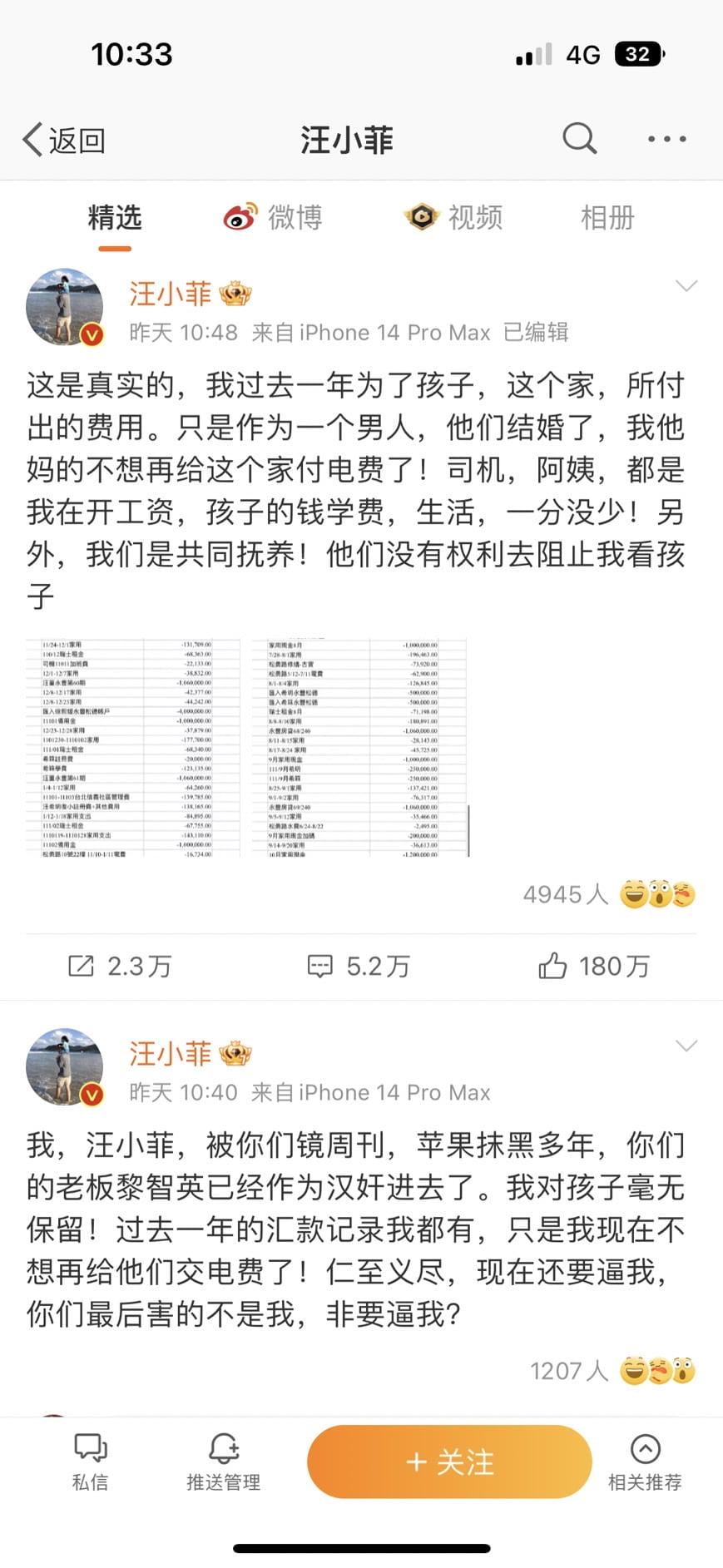Go back with the 返回 button
The width and height of the screenshot is (723, 1568).
[x=65, y=140]
